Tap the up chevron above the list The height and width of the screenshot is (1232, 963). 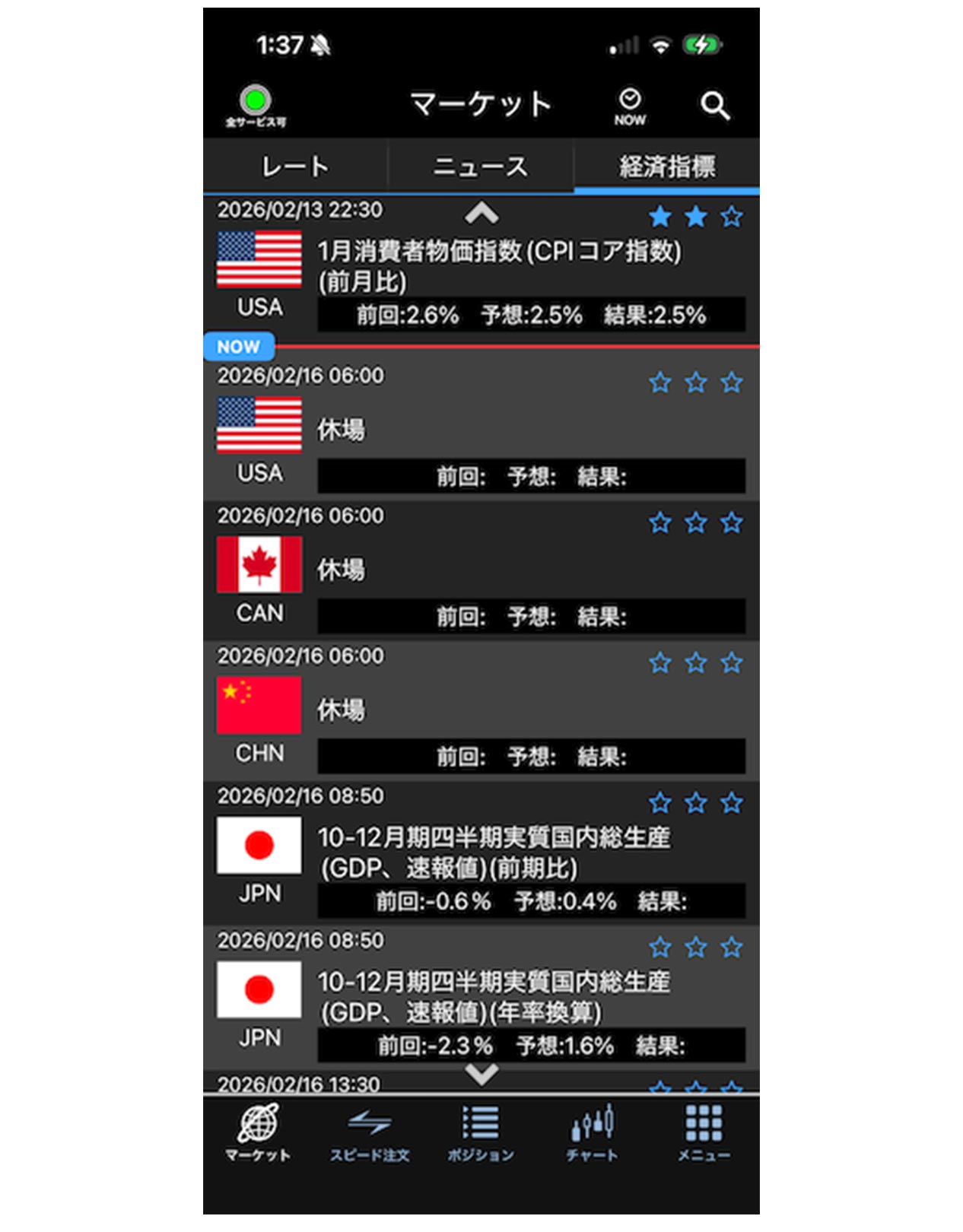pos(481,214)
